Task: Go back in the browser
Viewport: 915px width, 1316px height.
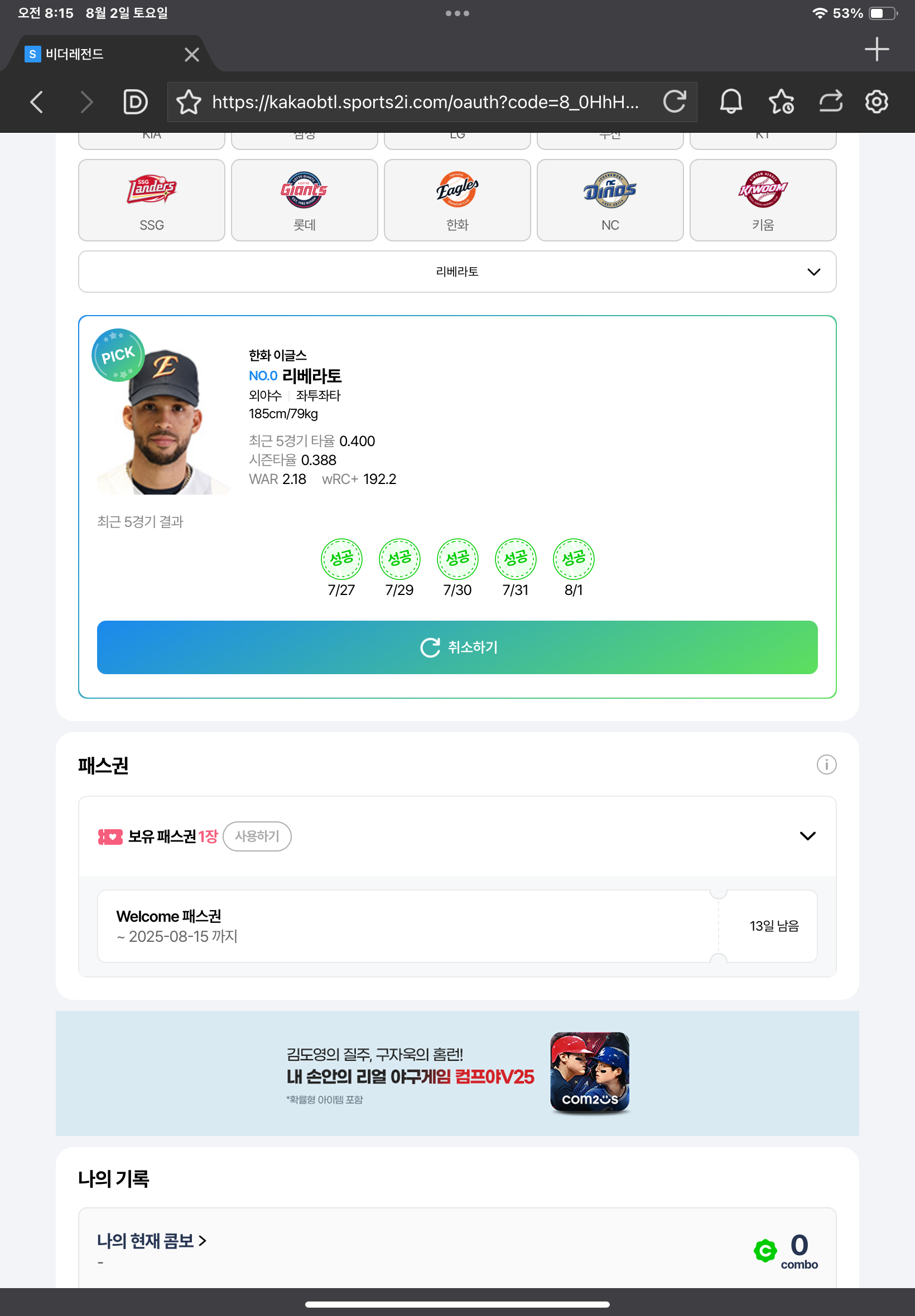Action: click(x=37, y=102)
